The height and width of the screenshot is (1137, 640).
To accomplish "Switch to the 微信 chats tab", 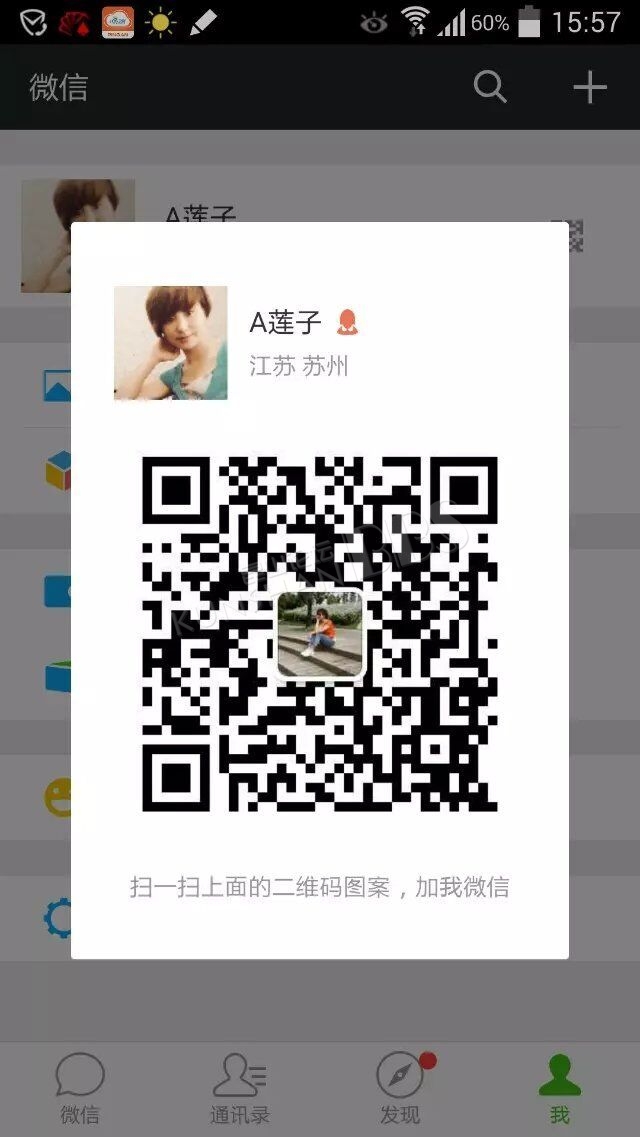I will [80, 1089].
